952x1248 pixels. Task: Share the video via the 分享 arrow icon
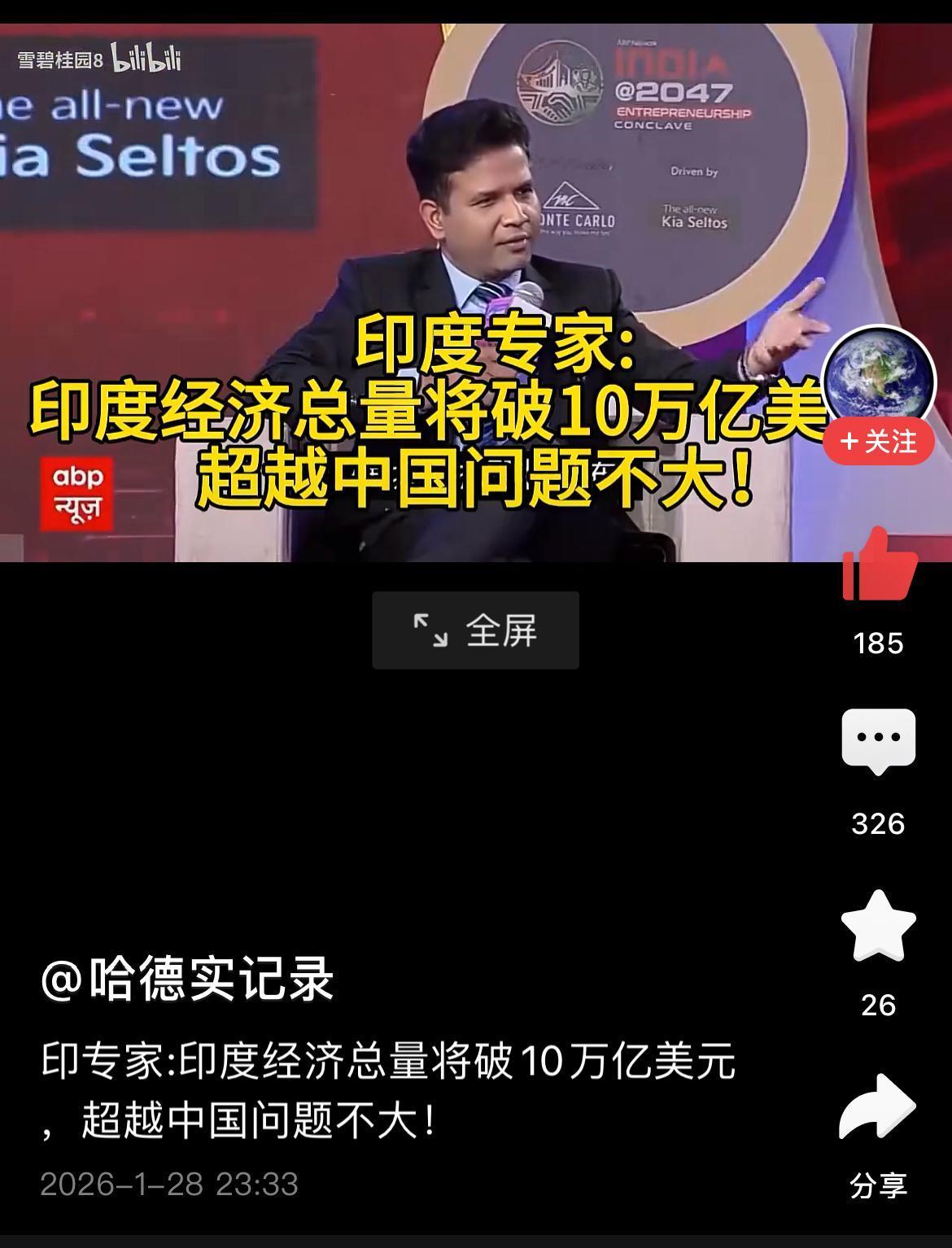(x=876, y=1105)
